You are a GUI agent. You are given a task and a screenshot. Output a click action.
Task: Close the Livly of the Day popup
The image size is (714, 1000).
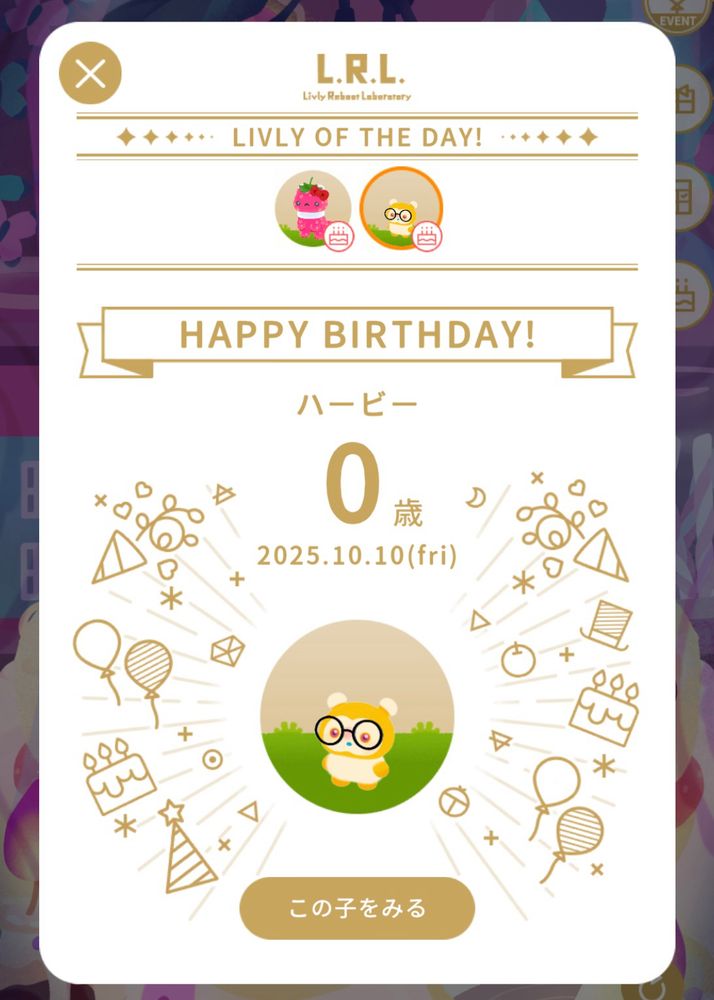tap(90, 74)
